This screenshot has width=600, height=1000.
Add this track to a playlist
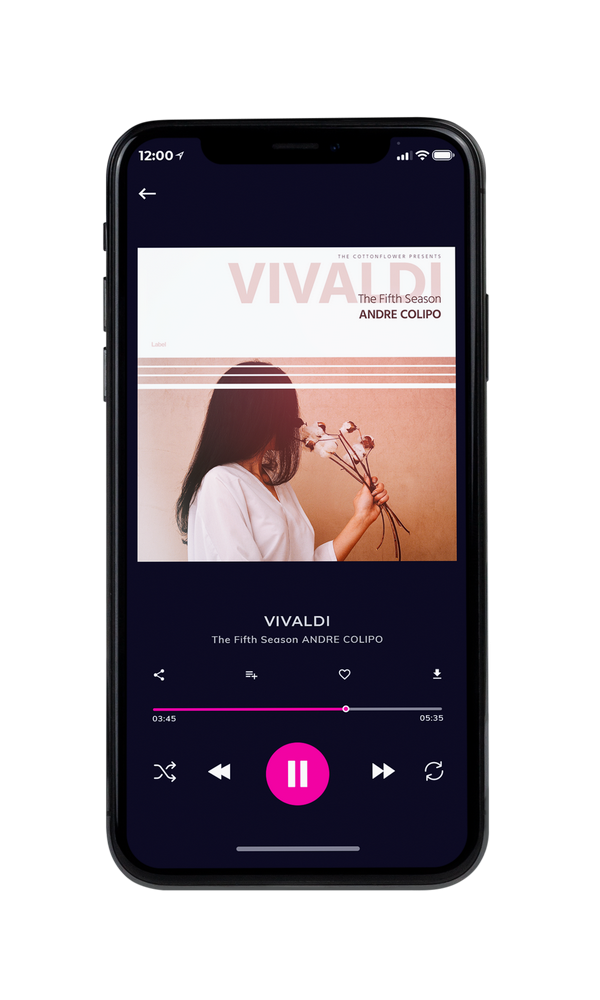click(251, 675)
